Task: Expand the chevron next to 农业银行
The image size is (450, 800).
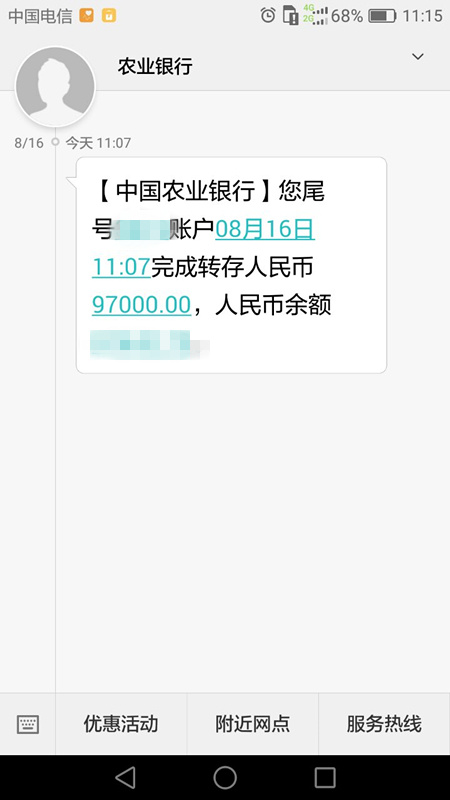Action: (x=418, y=57)
